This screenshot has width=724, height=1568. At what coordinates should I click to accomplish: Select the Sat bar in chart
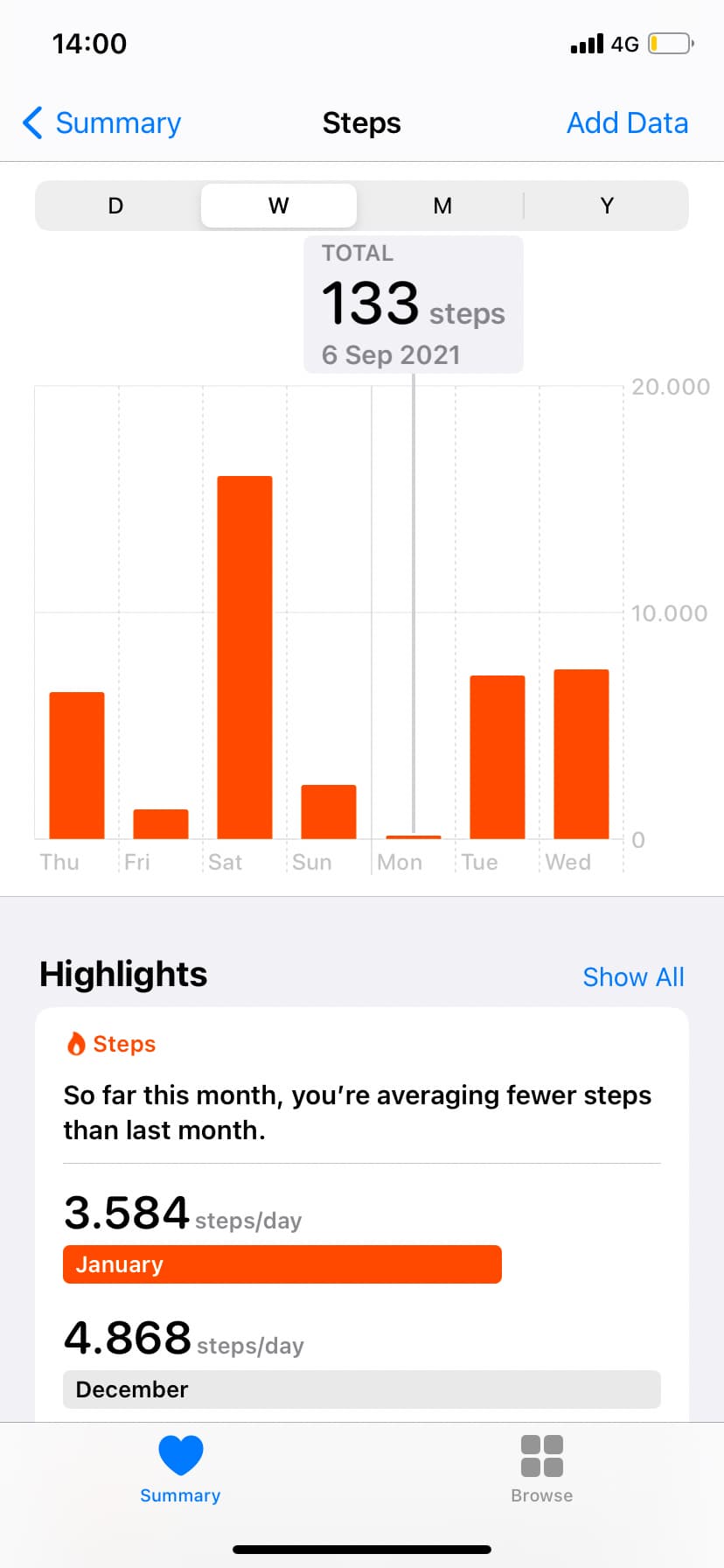[245, 657]
